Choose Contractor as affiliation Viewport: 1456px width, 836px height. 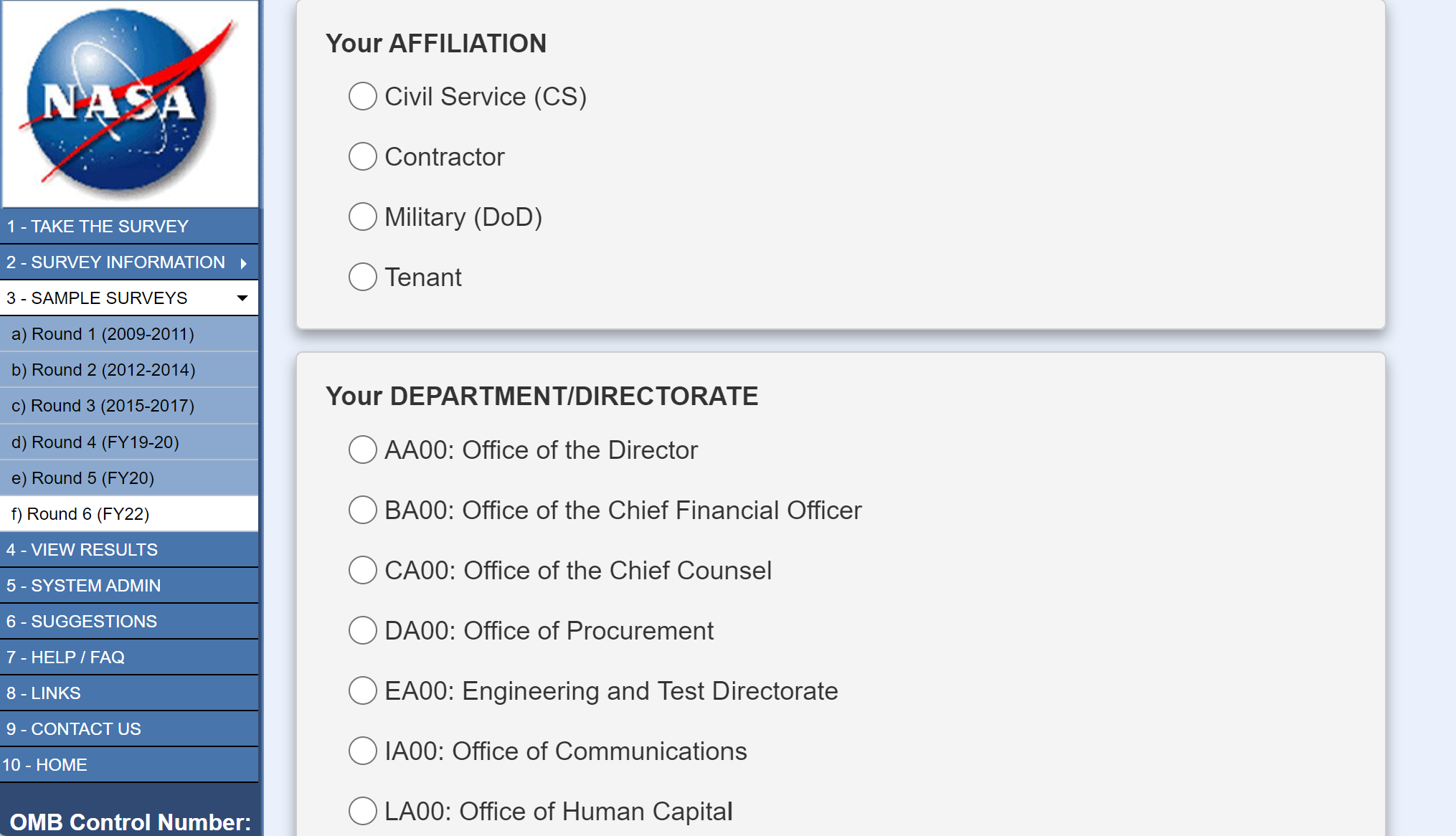363,156
